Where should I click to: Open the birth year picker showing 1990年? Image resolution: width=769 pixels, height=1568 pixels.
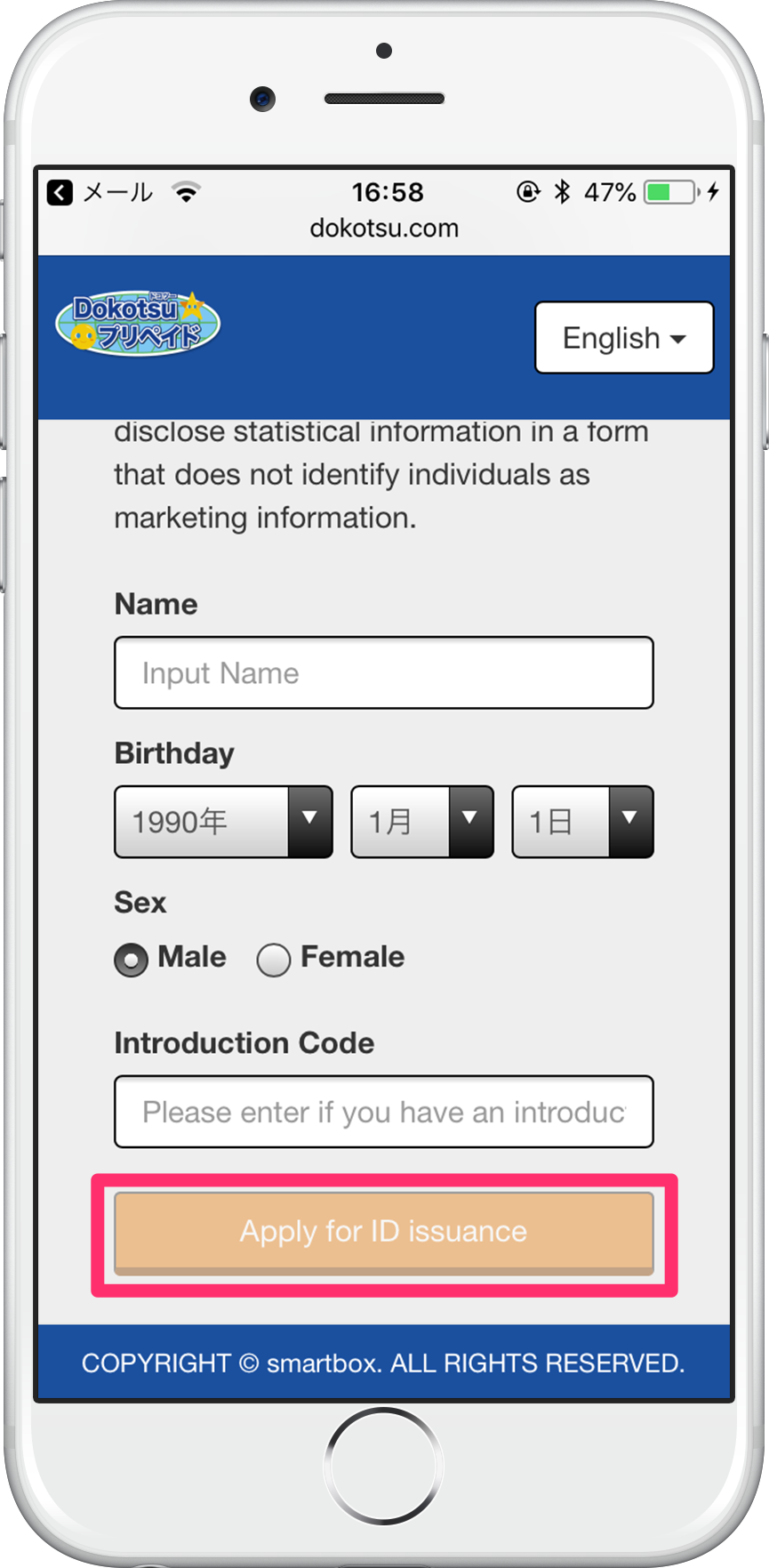tap(223, 822)
